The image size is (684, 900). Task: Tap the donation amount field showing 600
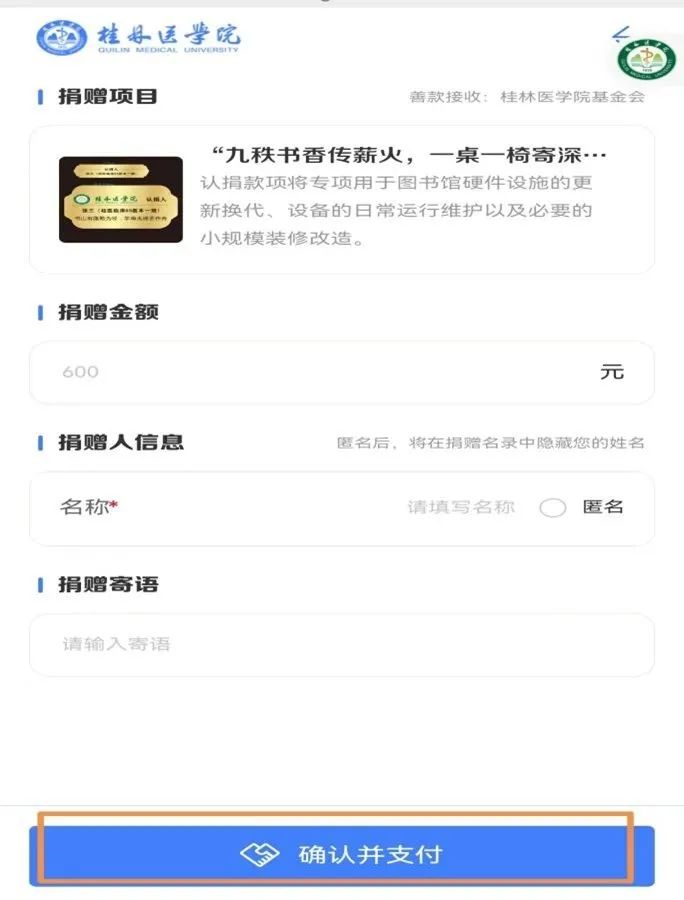click(320, 372)
